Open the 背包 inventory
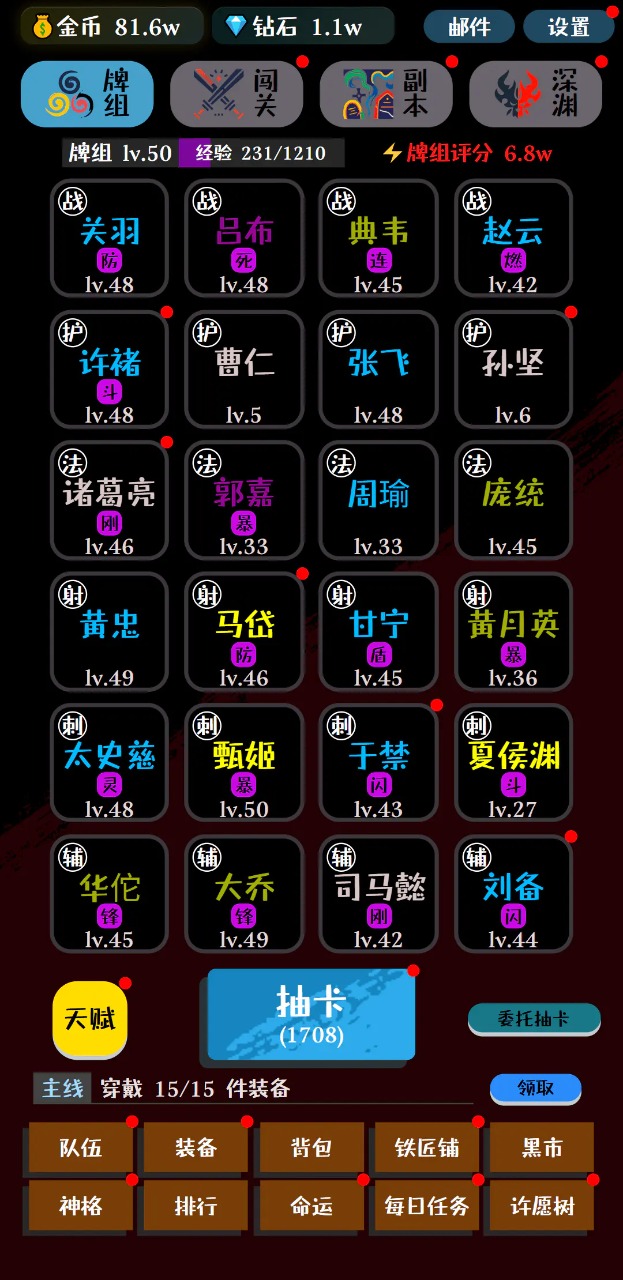623x1280 pixels. coord(311,1148)
